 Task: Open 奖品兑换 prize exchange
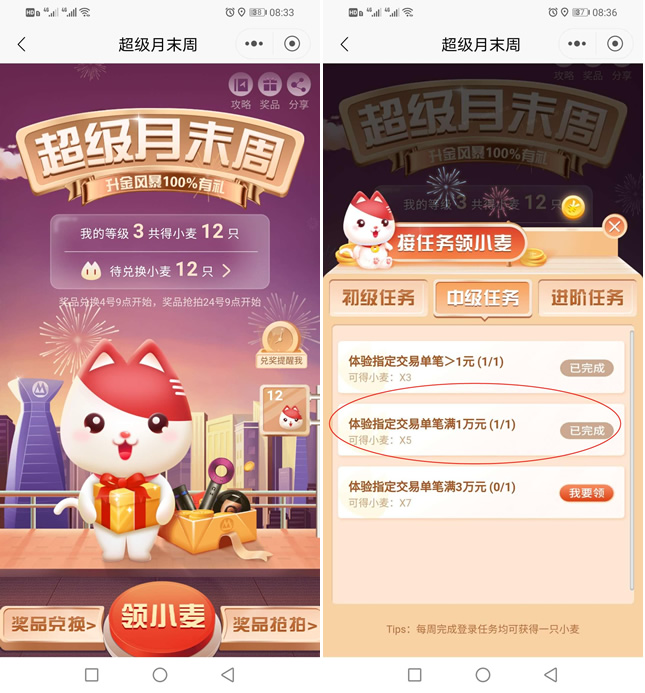(x=52, y=625)
